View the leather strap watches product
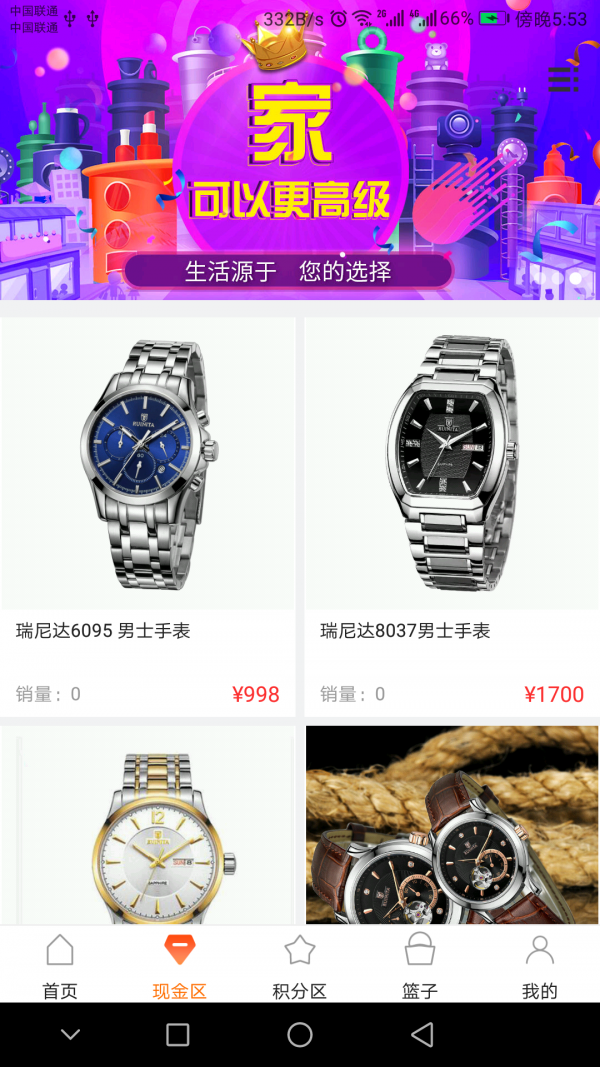Viewport: 600px width, 1067px height. 452,830
